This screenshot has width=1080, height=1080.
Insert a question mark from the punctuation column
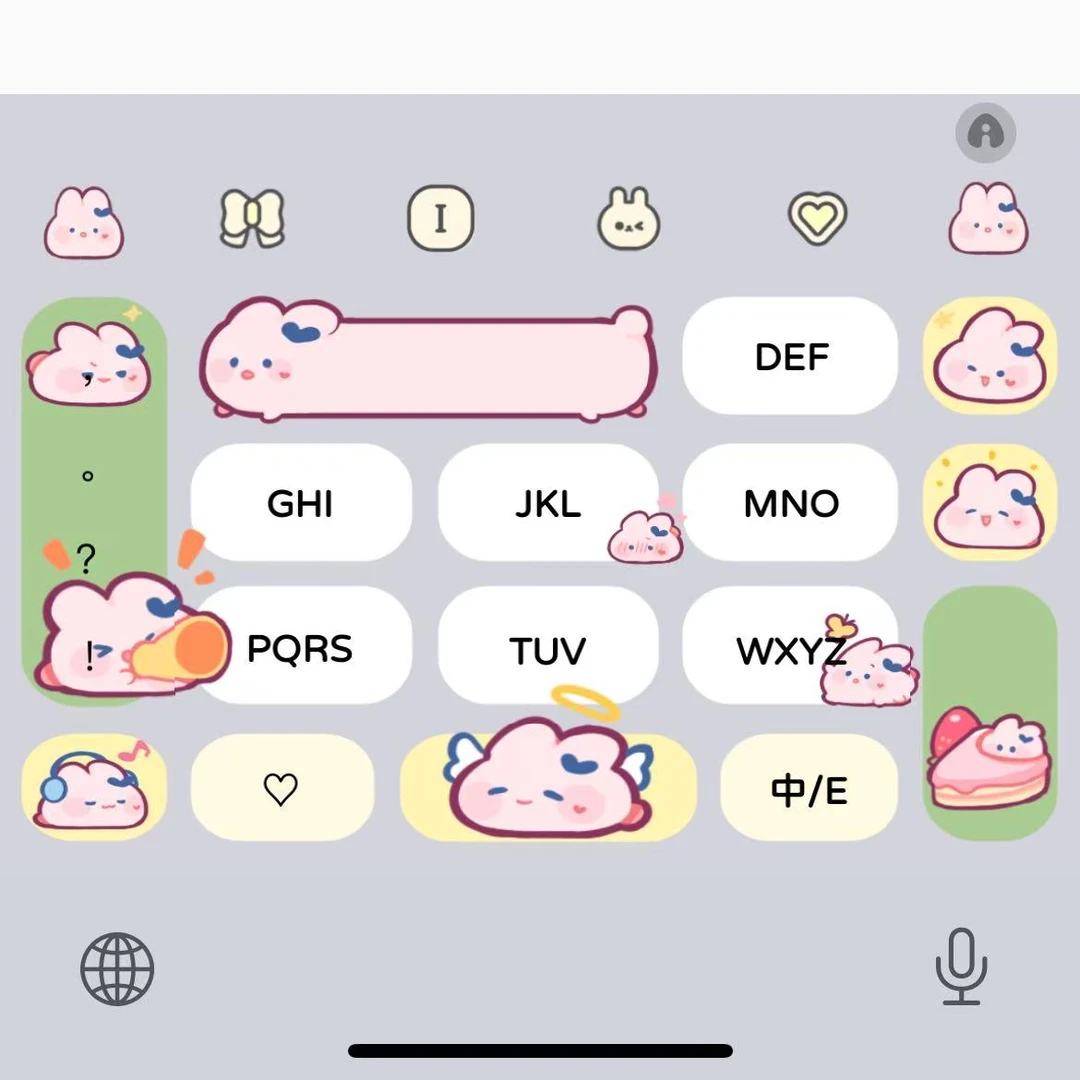(x=87, y=558)
